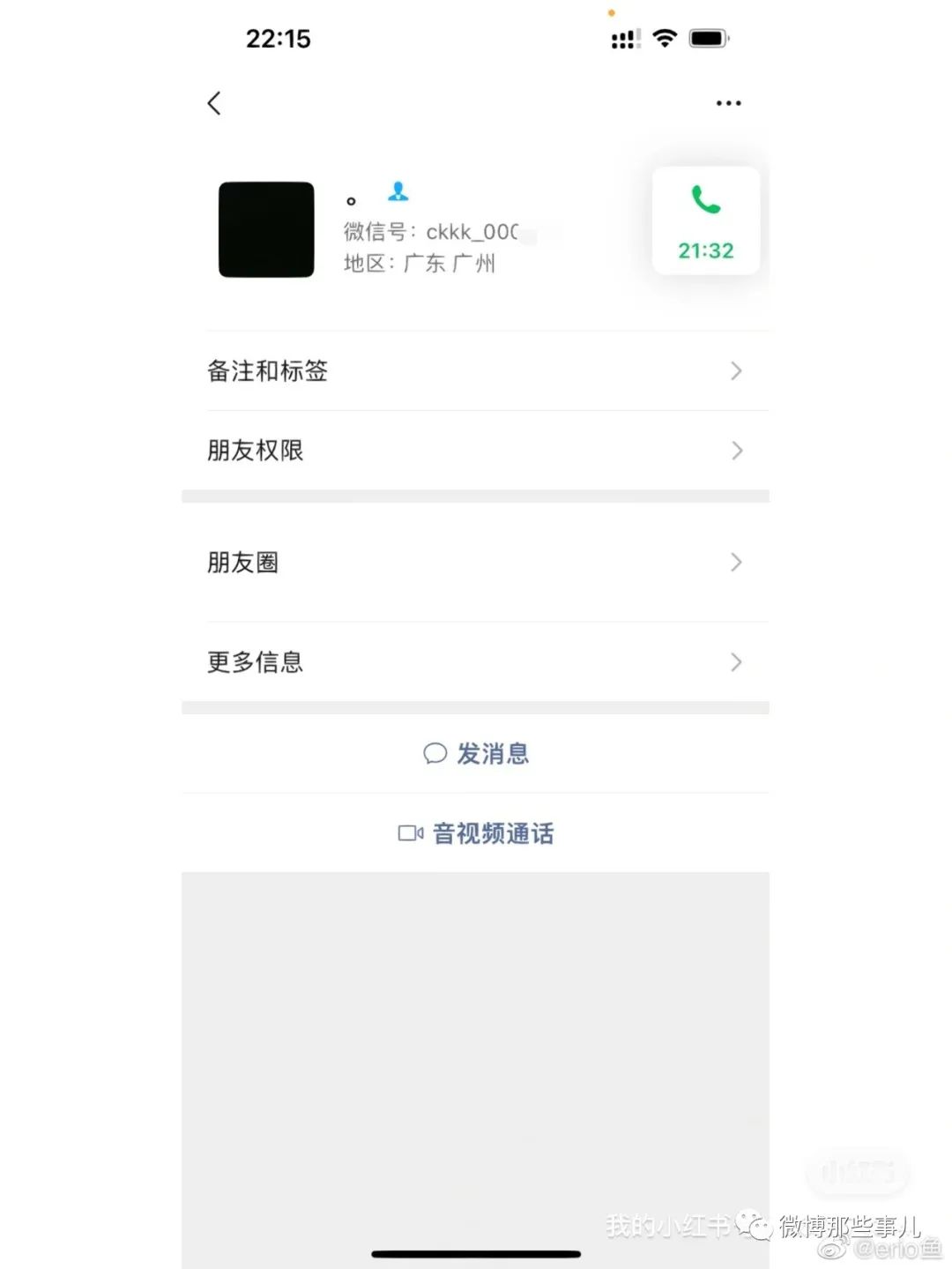Screen dimensions: 952x1269
Task: Open the contact's profile picture
Action: click(266, 230)
